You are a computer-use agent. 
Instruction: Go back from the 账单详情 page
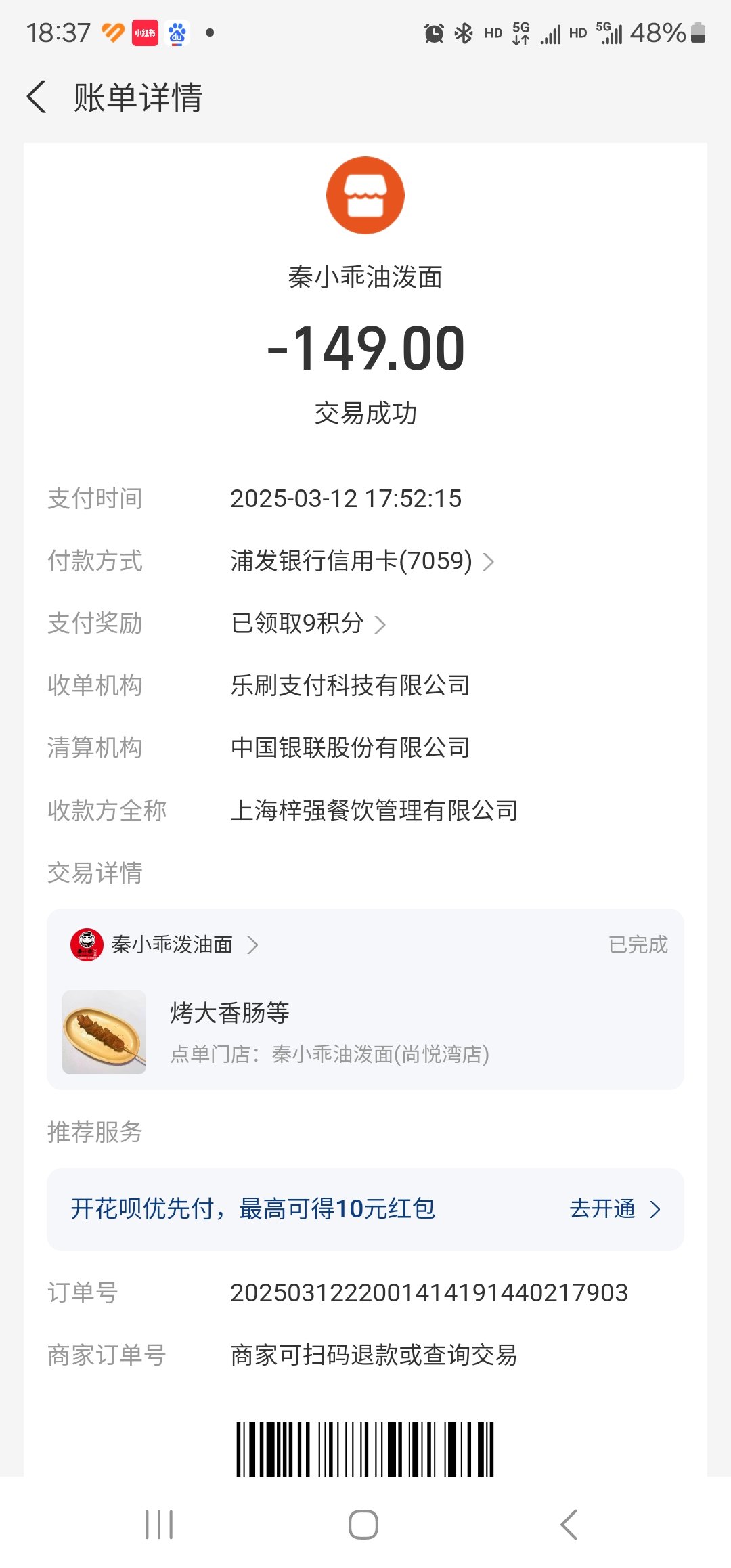[37, 97]
